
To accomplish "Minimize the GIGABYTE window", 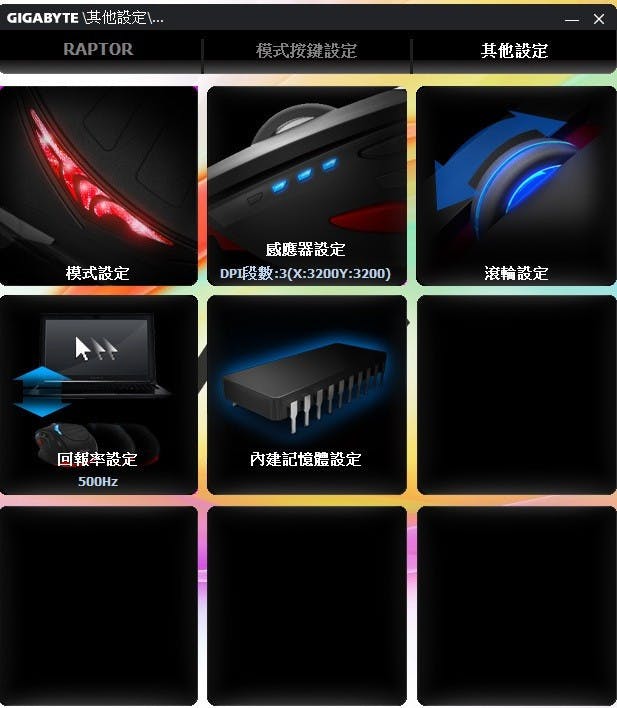I will click(x=571, y=19).
